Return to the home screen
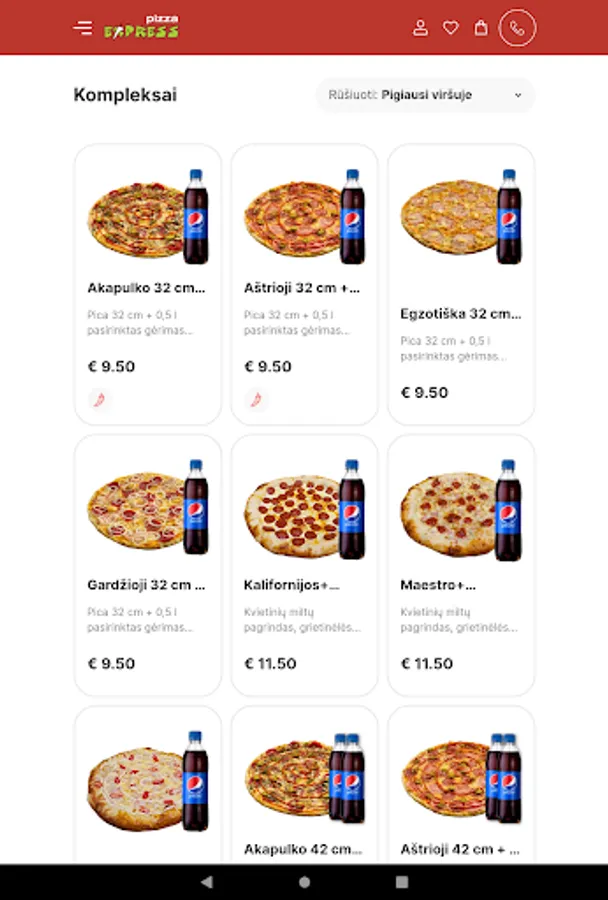 coord(304,882)
